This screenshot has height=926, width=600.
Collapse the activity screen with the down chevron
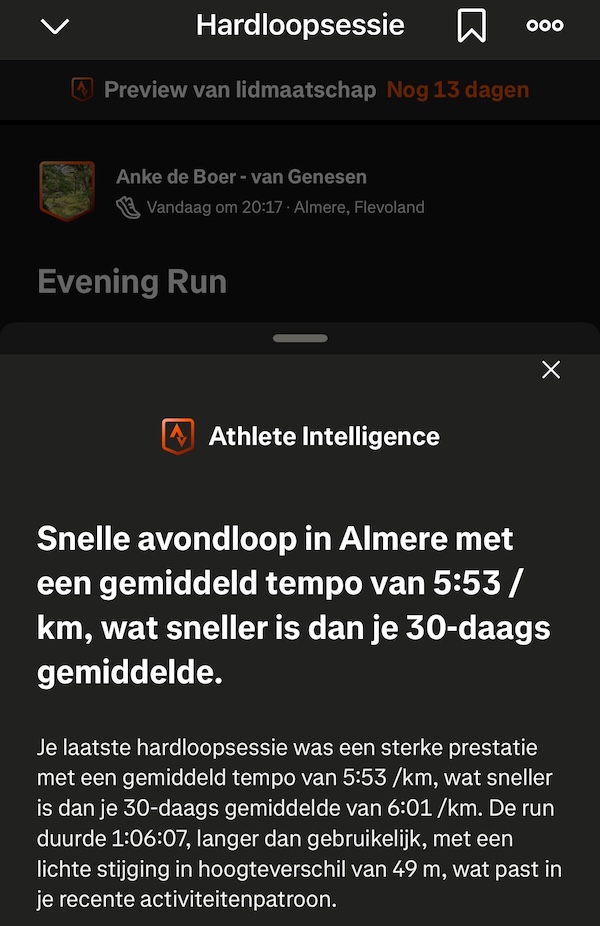55,27
